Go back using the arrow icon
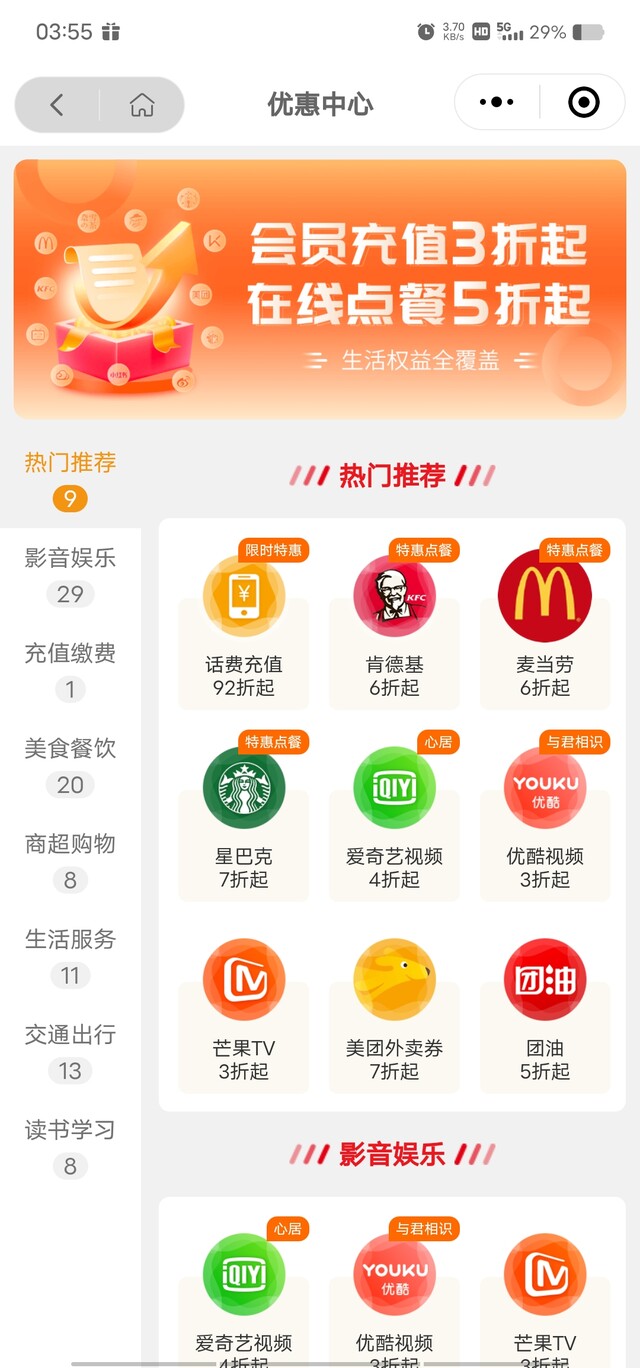Image resolution: width=640 pixels, height=1368 pixels. (57, 104)
